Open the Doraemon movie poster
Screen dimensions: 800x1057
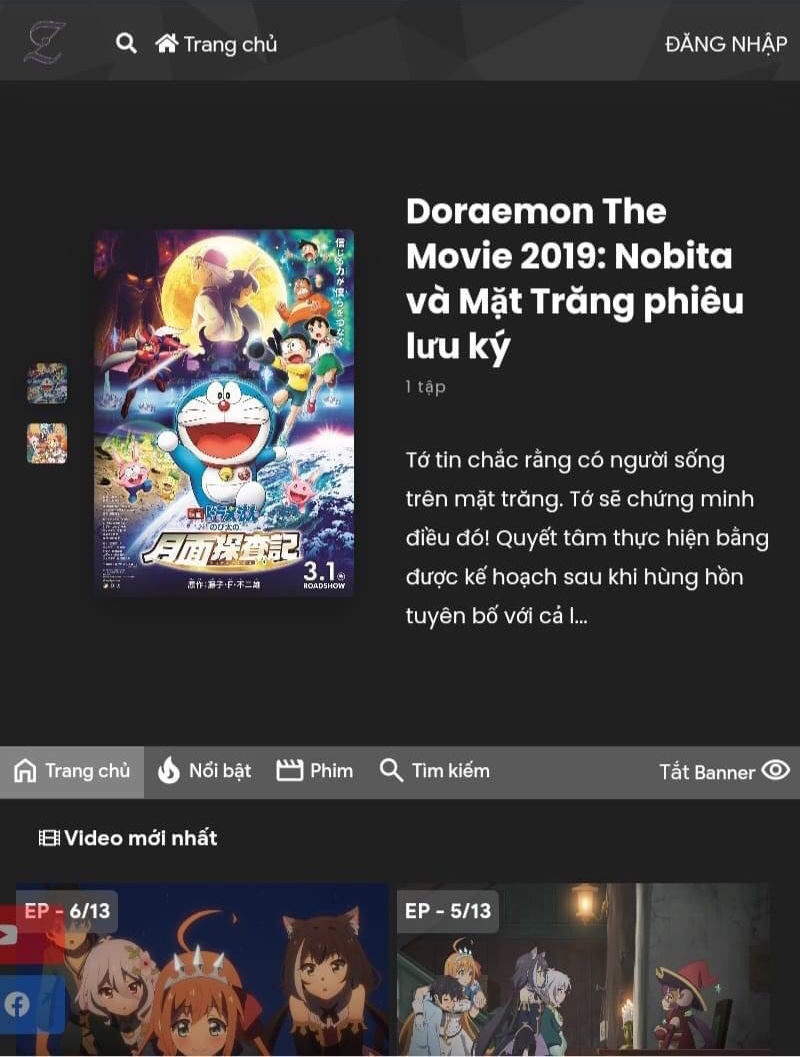coord(224,412)
